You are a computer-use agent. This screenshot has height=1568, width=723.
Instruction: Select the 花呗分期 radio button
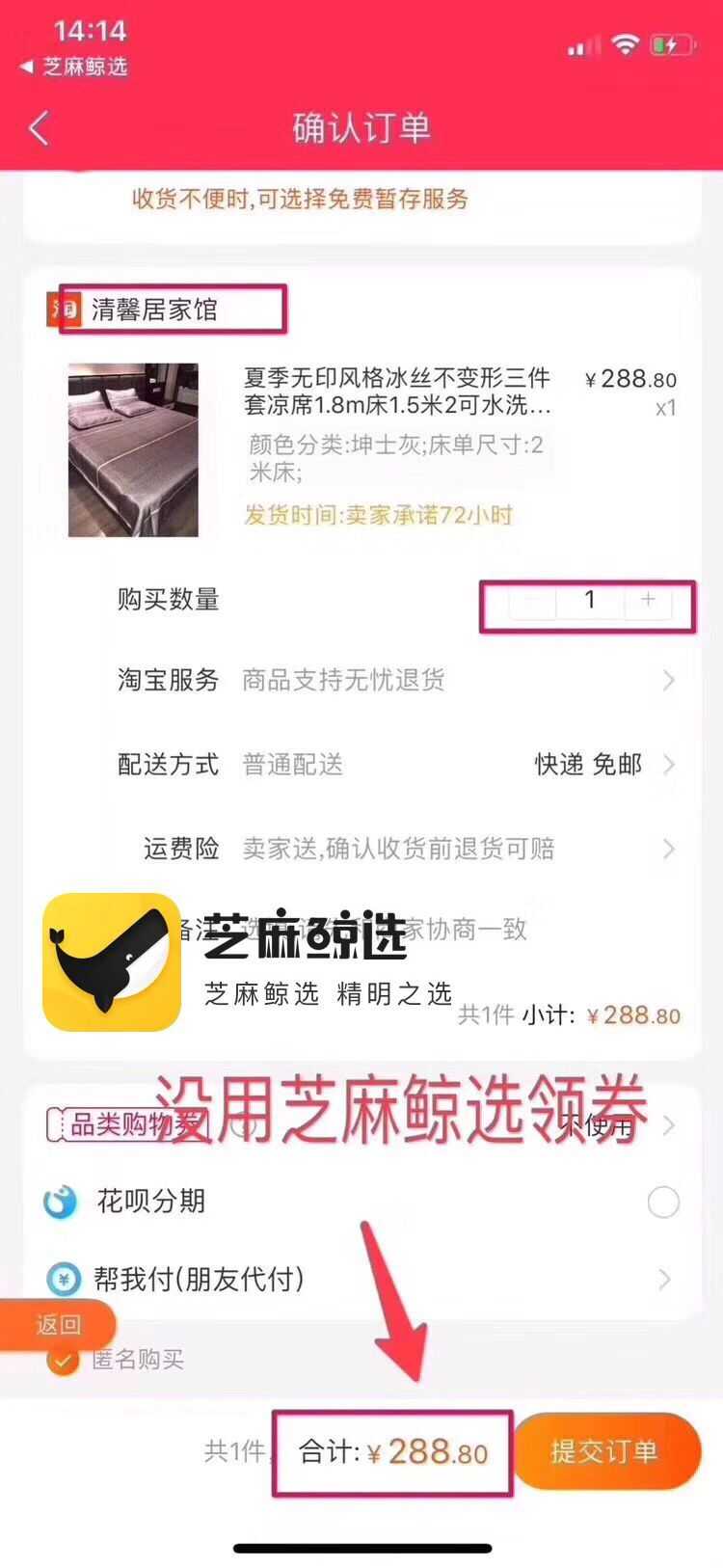[x=662, y=1202]
